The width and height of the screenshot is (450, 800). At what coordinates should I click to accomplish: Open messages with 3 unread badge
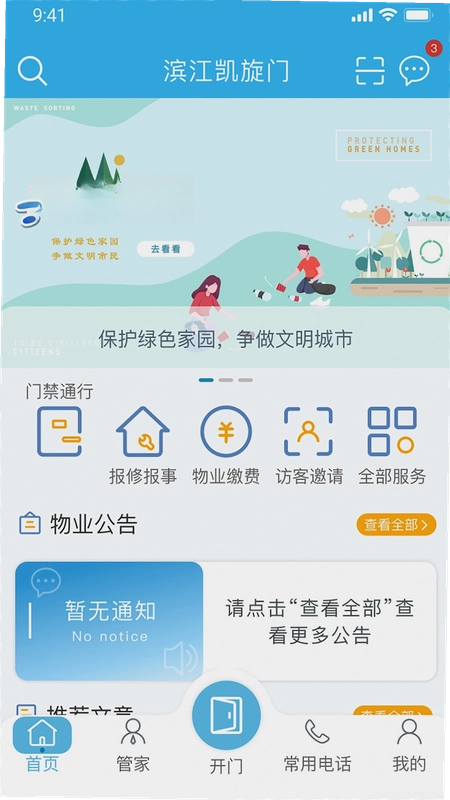pyautogui.click(x=414, y=70)
